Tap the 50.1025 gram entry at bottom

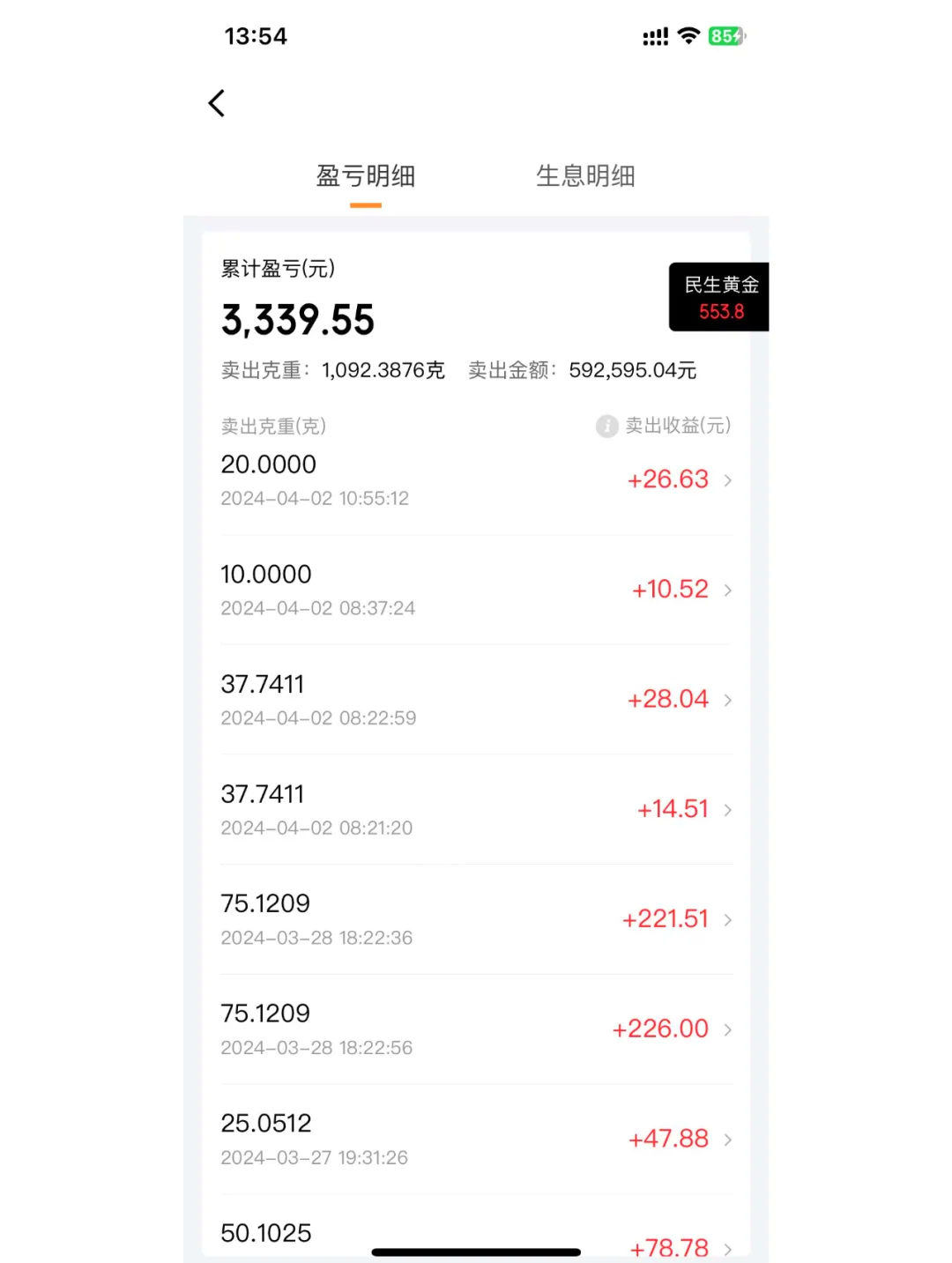click(x=265, y=1233)
